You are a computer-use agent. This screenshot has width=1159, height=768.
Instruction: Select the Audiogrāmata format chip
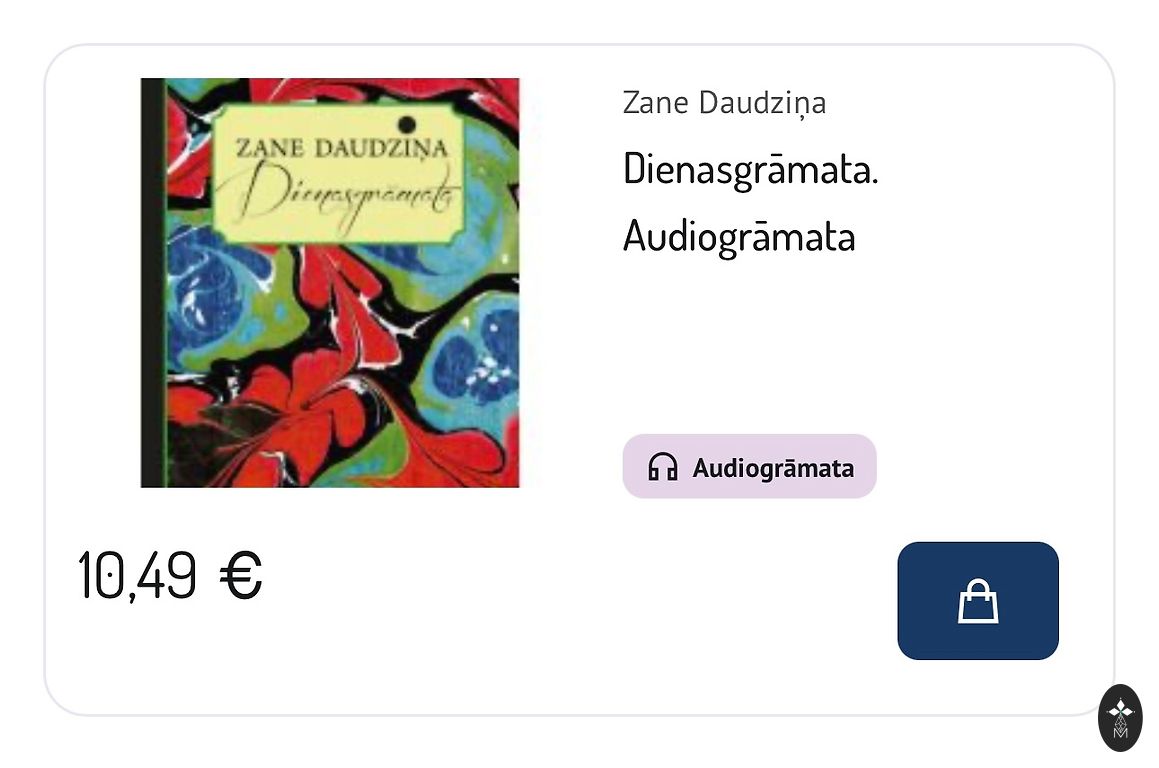749,467
